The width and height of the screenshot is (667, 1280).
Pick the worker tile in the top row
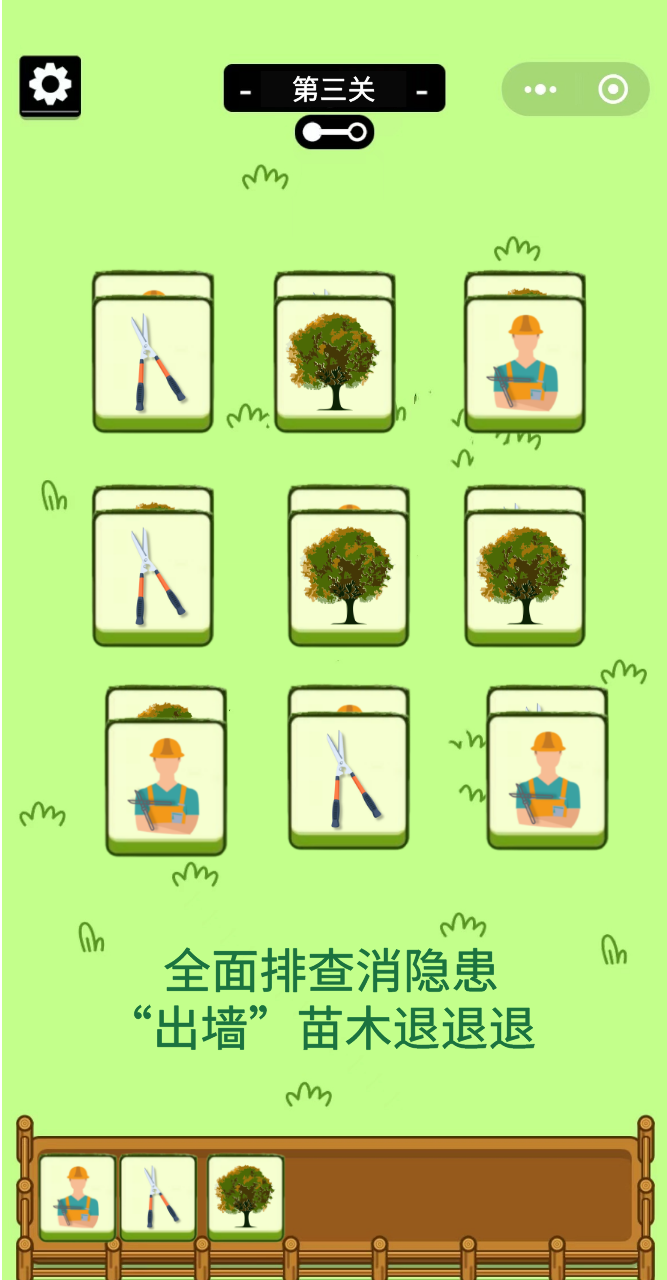click(525, 364)
